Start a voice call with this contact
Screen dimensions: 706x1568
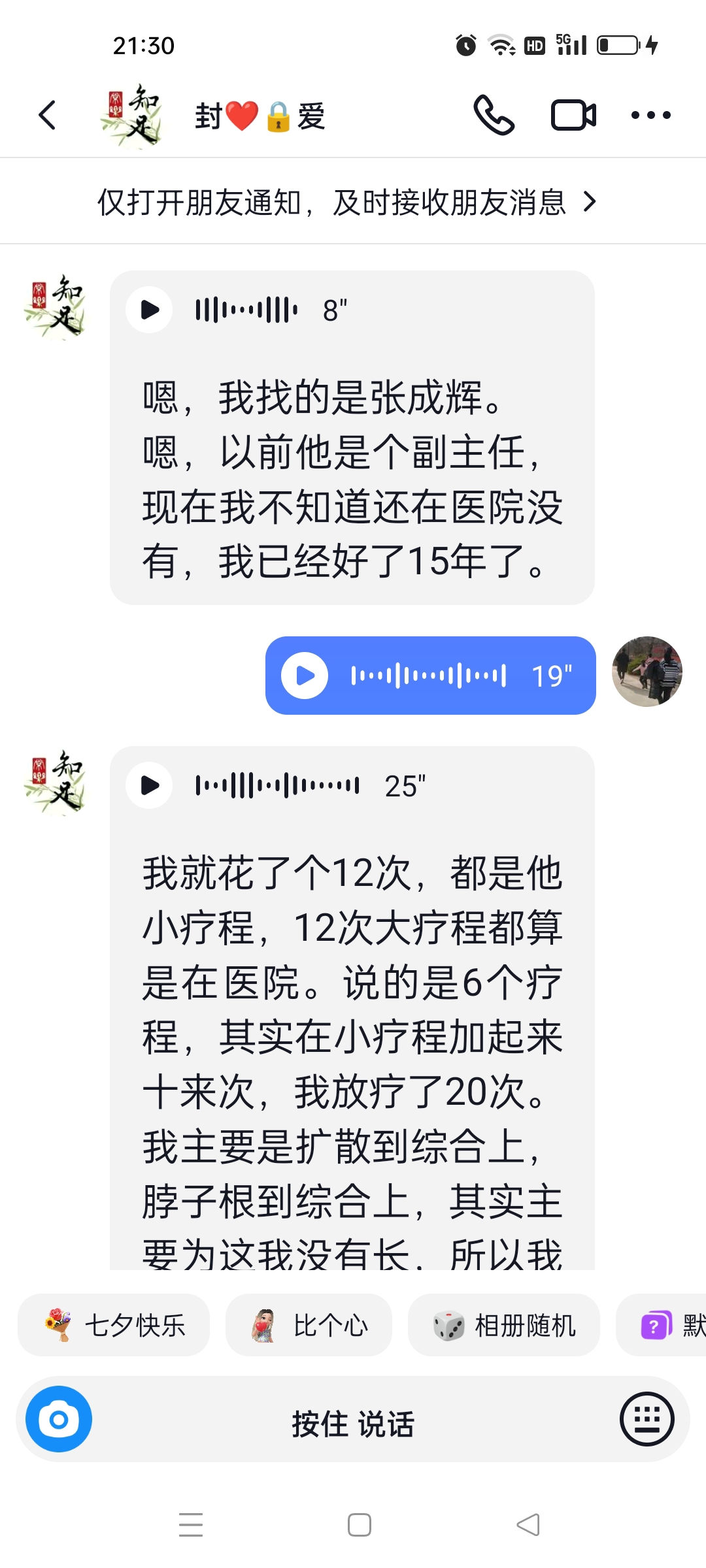pyautogui.click(x=494, y=116)
